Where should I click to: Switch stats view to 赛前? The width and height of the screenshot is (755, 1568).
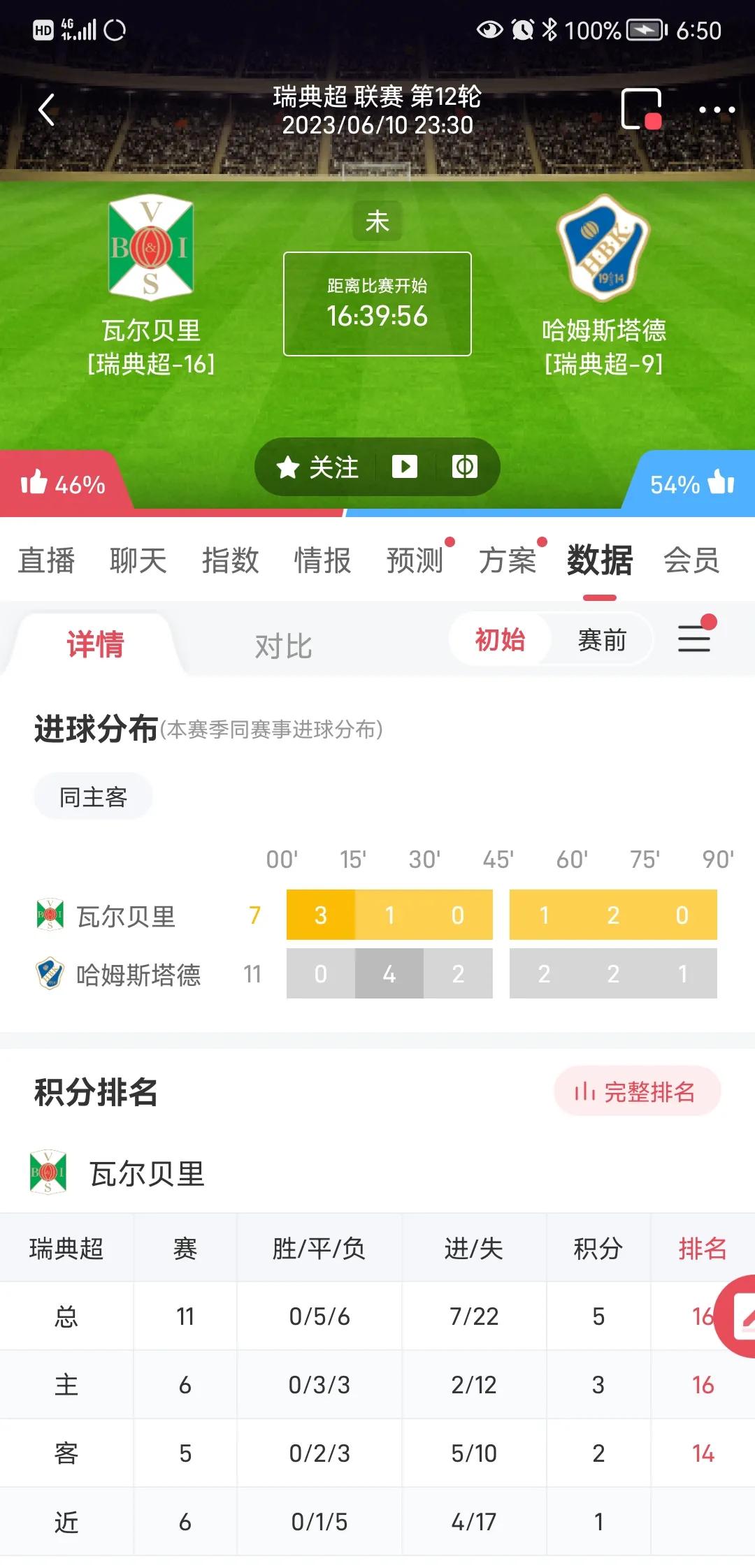tap(603, 639)
